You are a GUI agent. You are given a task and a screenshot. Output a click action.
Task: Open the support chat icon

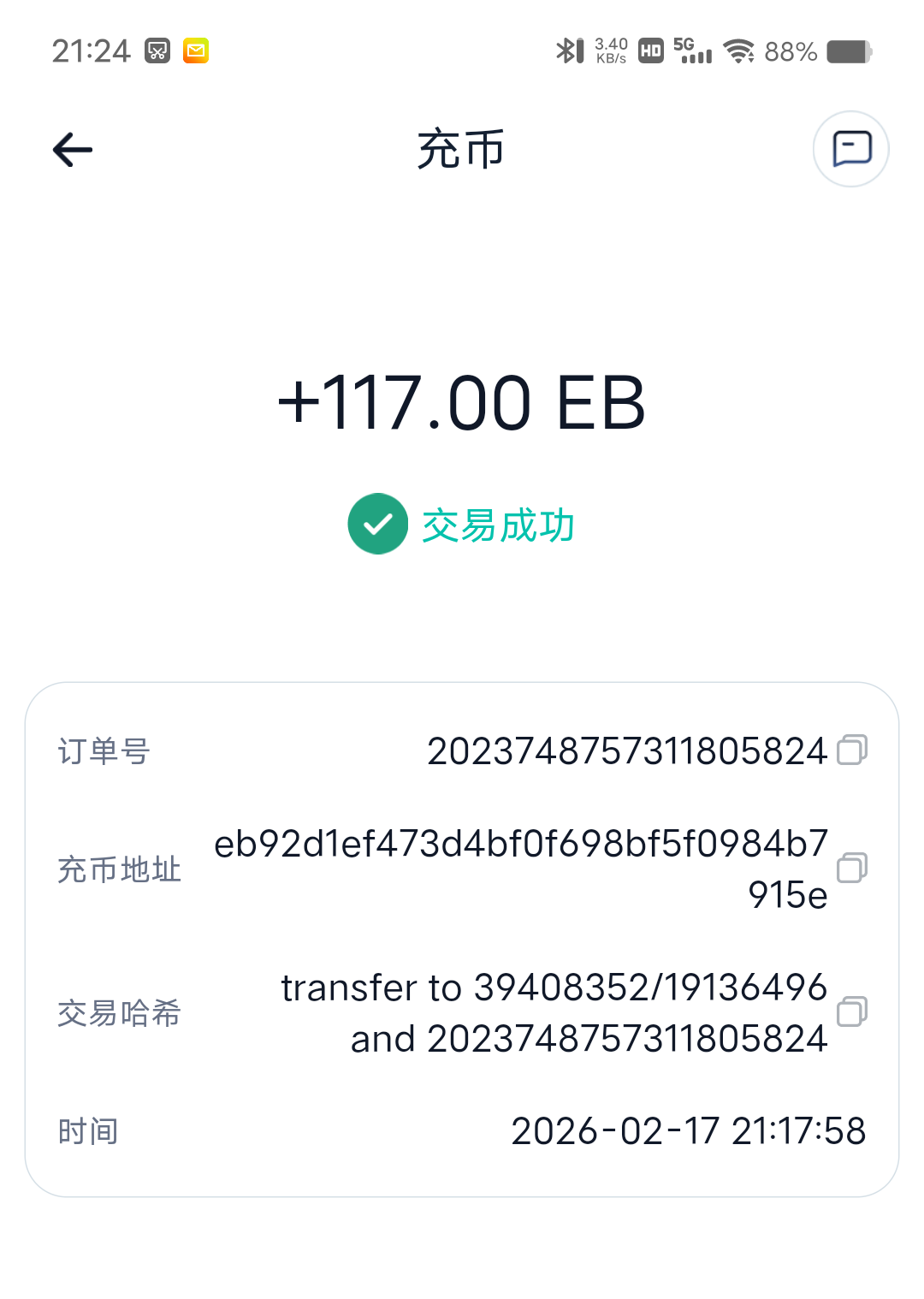850,149
